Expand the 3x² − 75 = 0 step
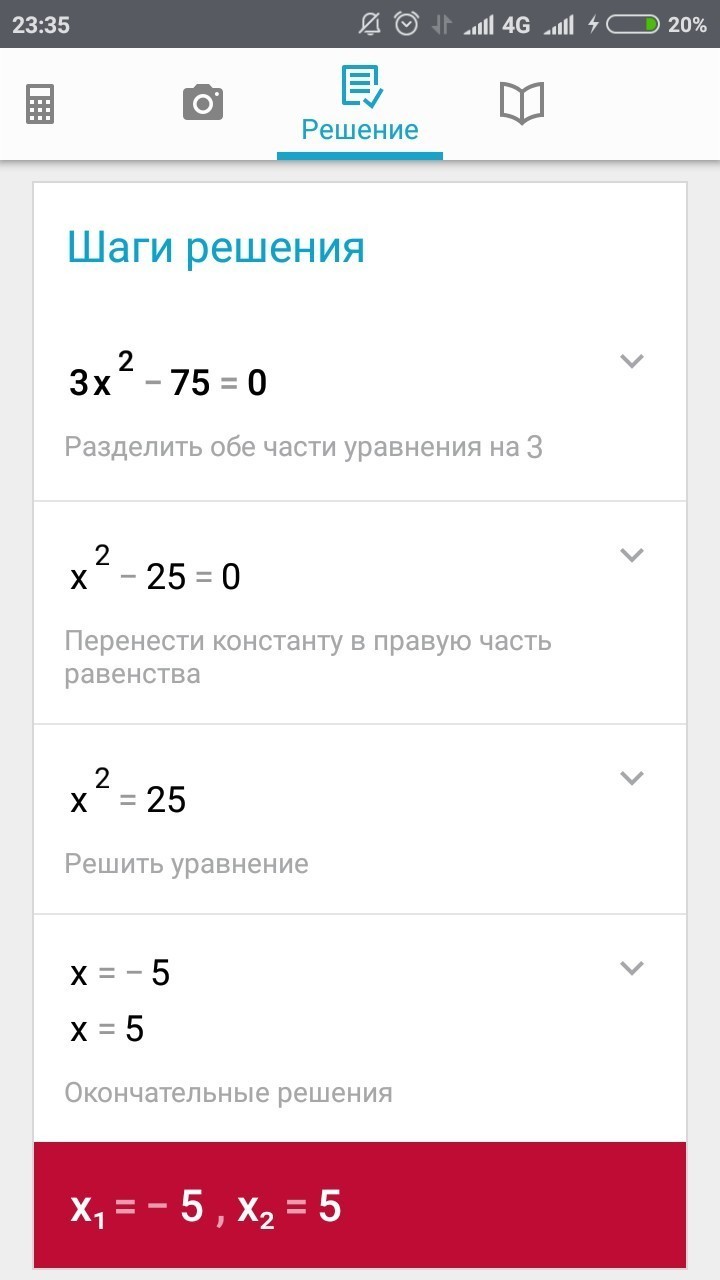Screen dimensions: 720x1280 pos(631,361)
